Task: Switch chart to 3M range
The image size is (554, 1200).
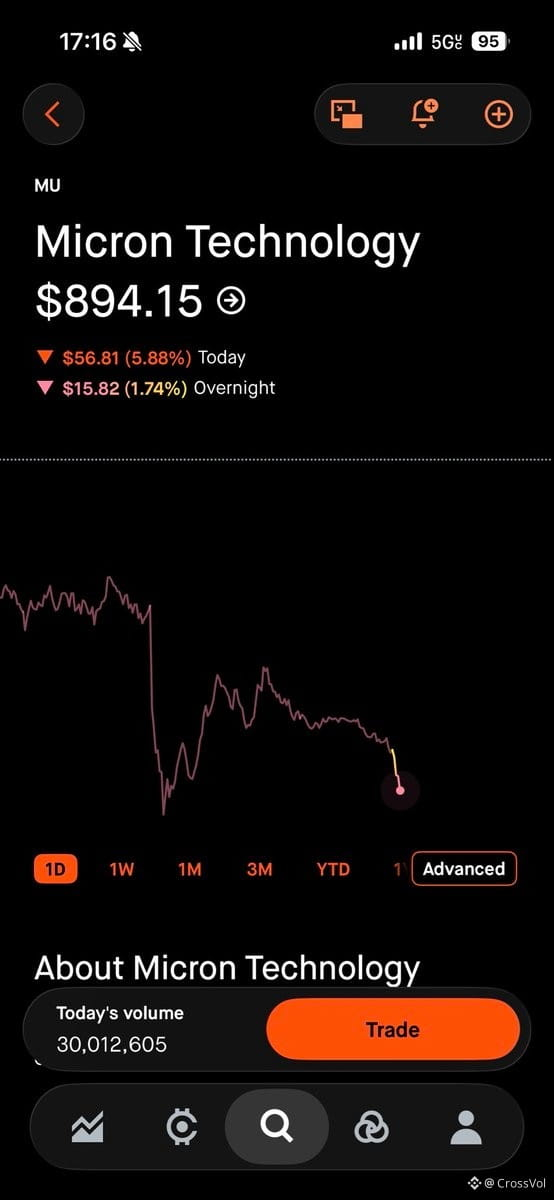Action: click(259, 869)
